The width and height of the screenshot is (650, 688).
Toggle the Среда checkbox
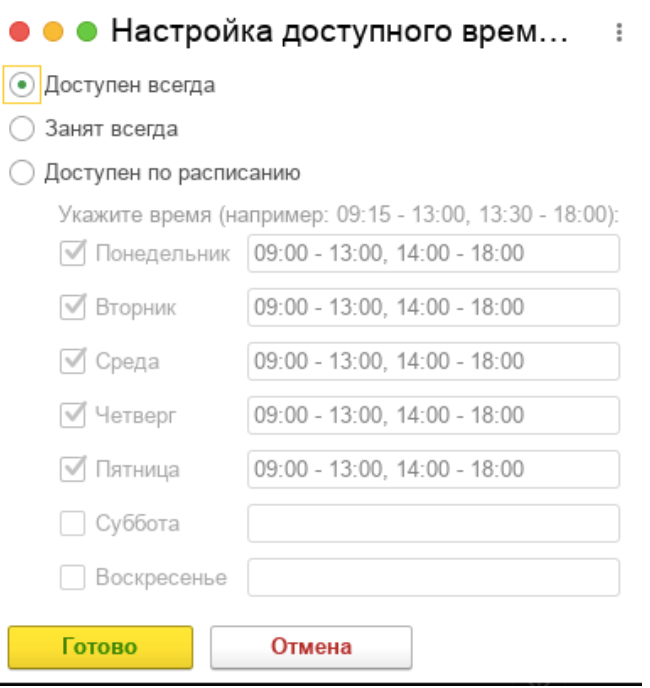(x=72, y=362)
